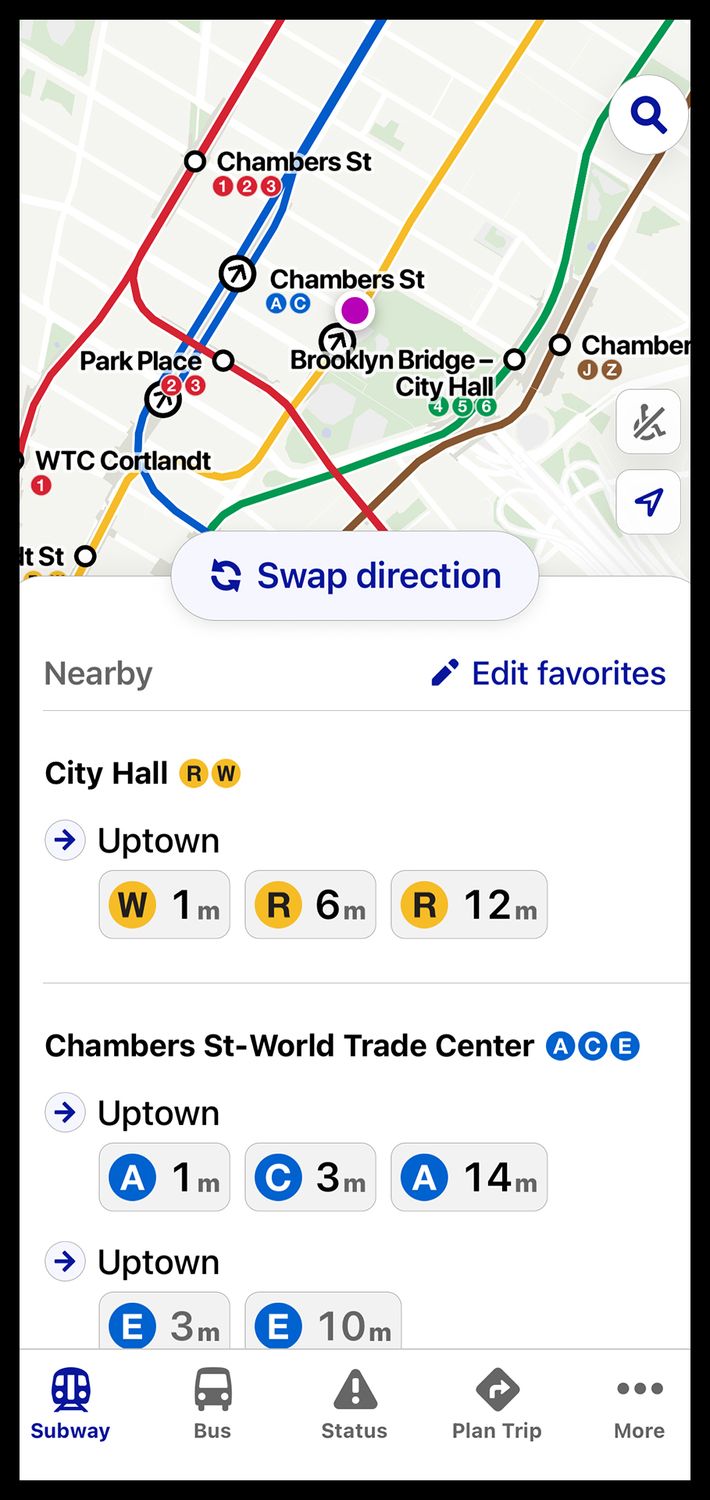Screen dimensions: 710x1500
Task: Open the map search magnifier
Action: click(x=649, y=117)
